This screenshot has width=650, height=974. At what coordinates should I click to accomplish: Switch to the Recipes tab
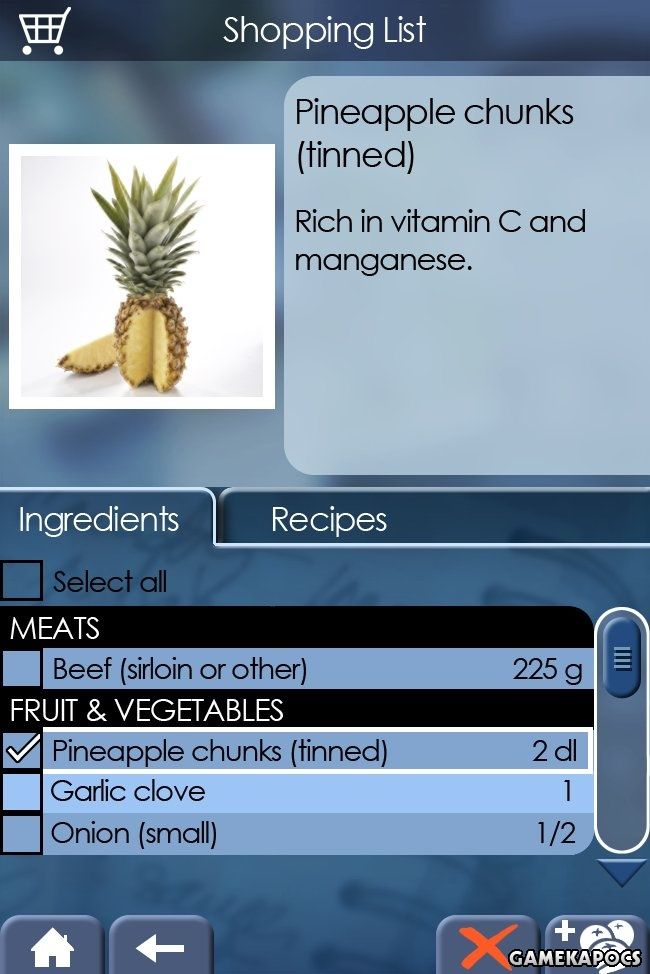coord(329,520)
